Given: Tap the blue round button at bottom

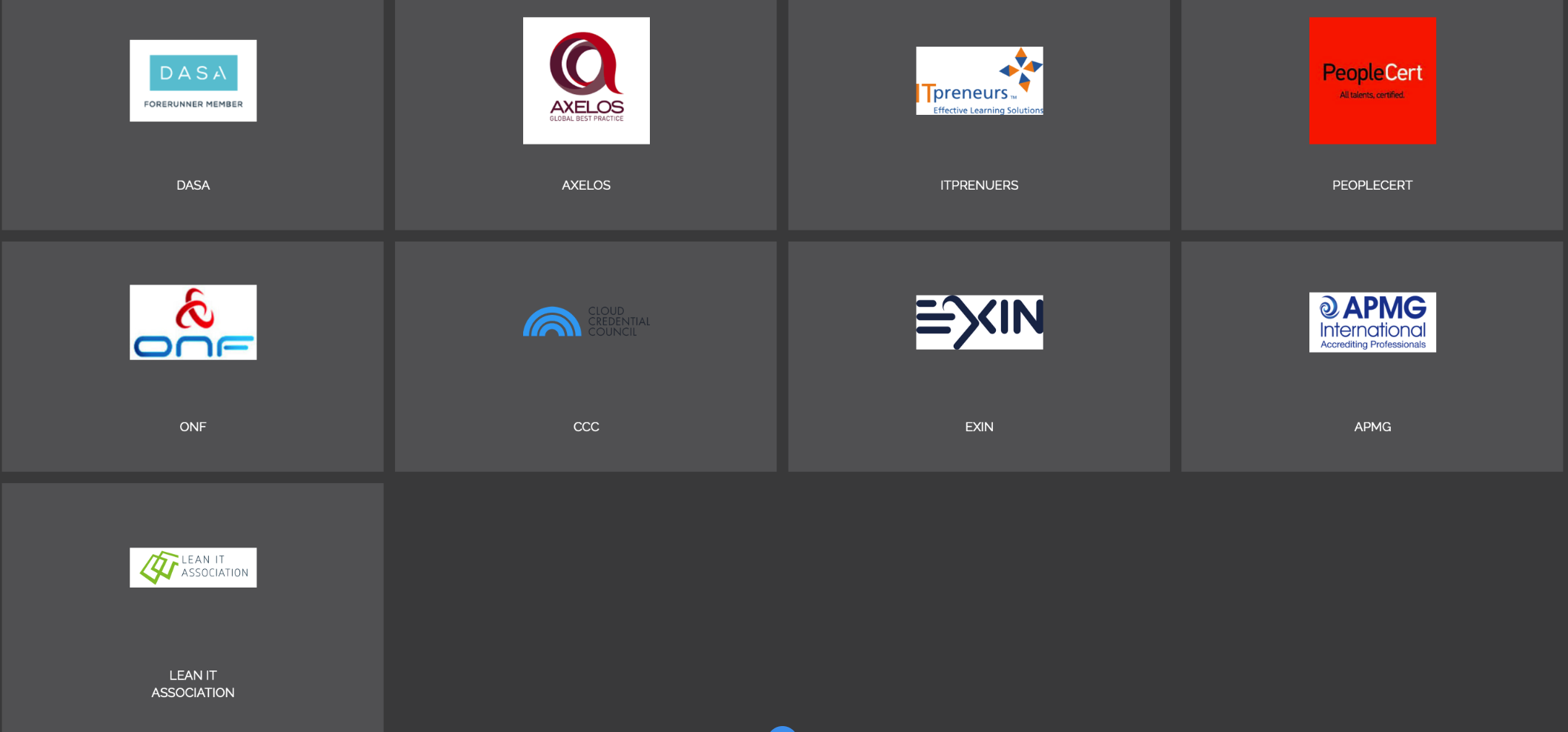Looking at the screenshot, I should (783, 729).
